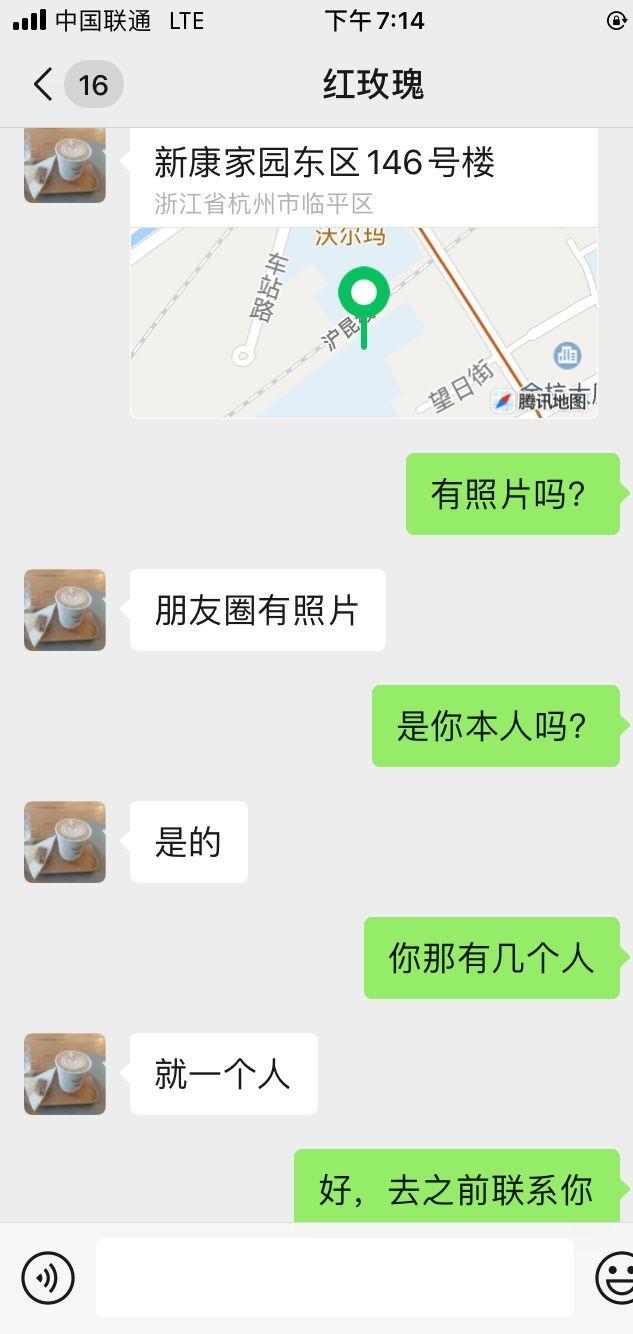The height and width of the screenshot is (1334, 633).
Task: Go back to the chat list
Action: coord(42,84)
